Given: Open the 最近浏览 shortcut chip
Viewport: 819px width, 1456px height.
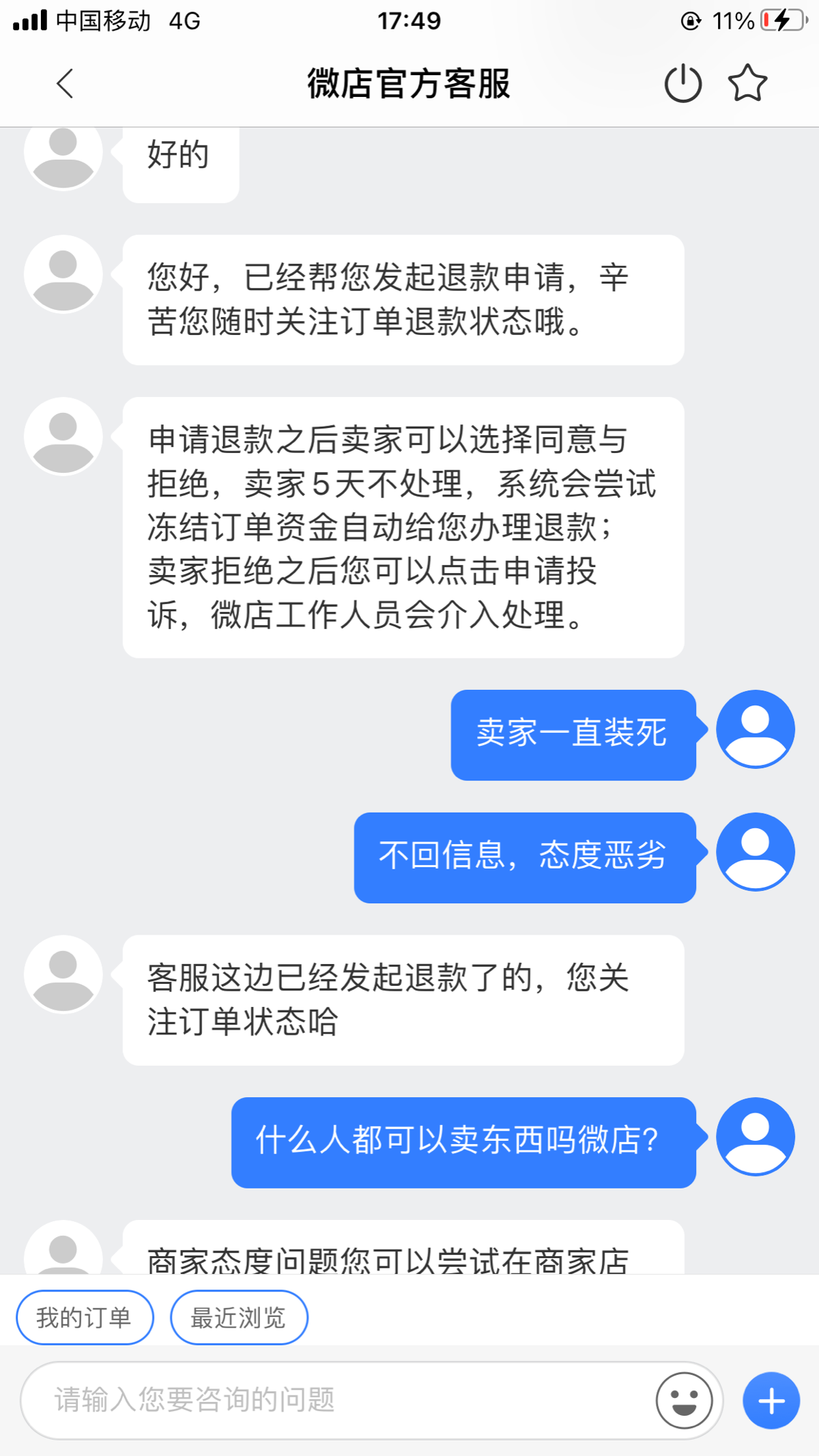Looking at the screenshot, I should point(239,1317).
